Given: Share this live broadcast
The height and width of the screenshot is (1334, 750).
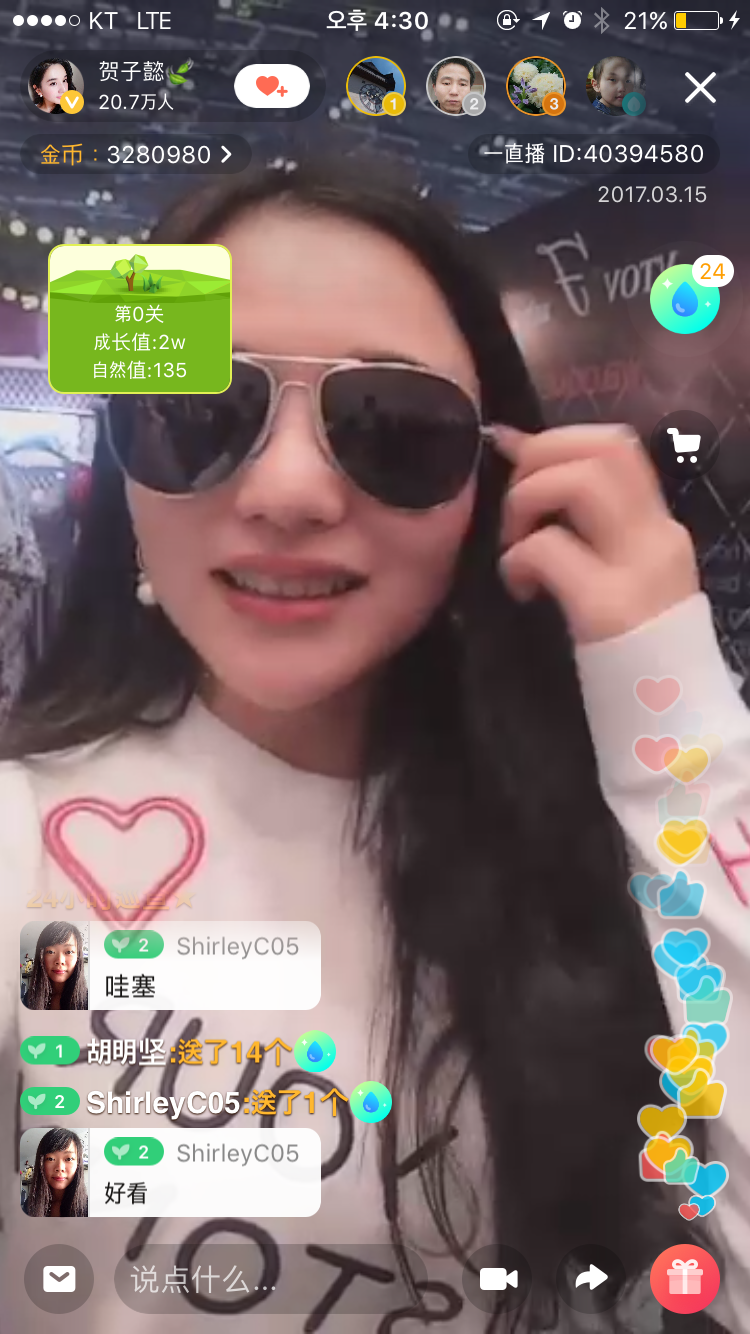Looking at the screenshot, I should [x=592, y=1278].
